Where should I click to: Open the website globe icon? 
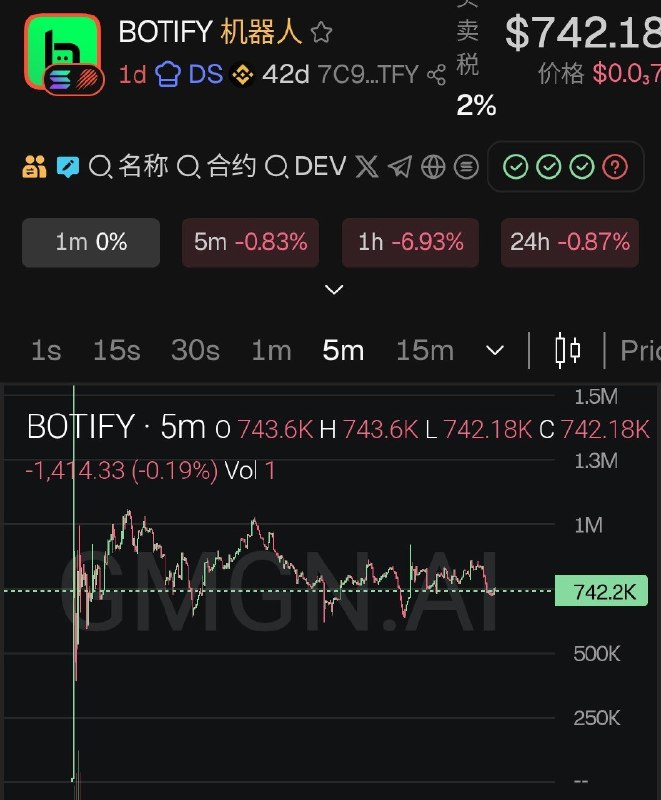[x=433, y=167]
